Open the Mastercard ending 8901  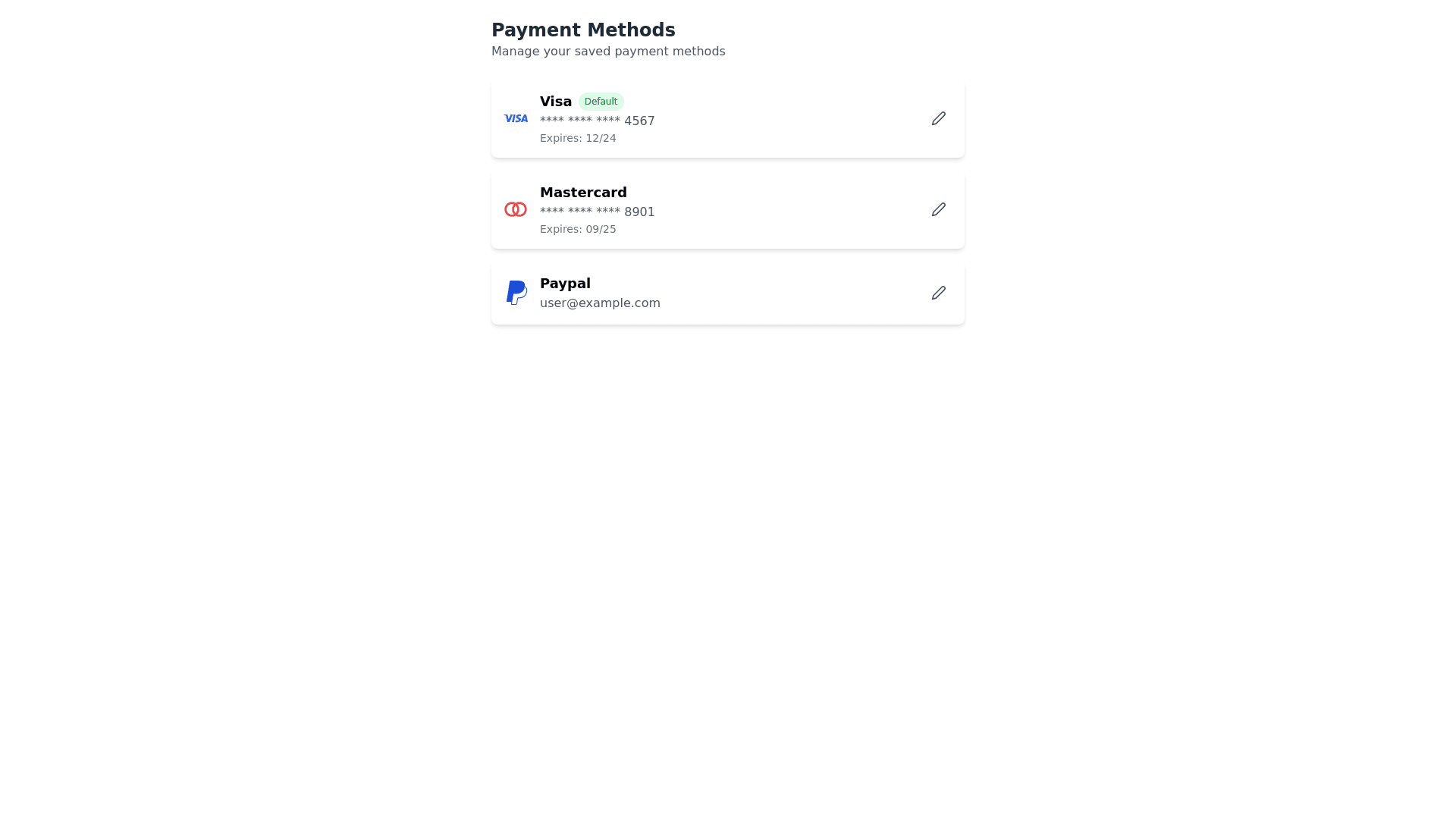point(726,211)
